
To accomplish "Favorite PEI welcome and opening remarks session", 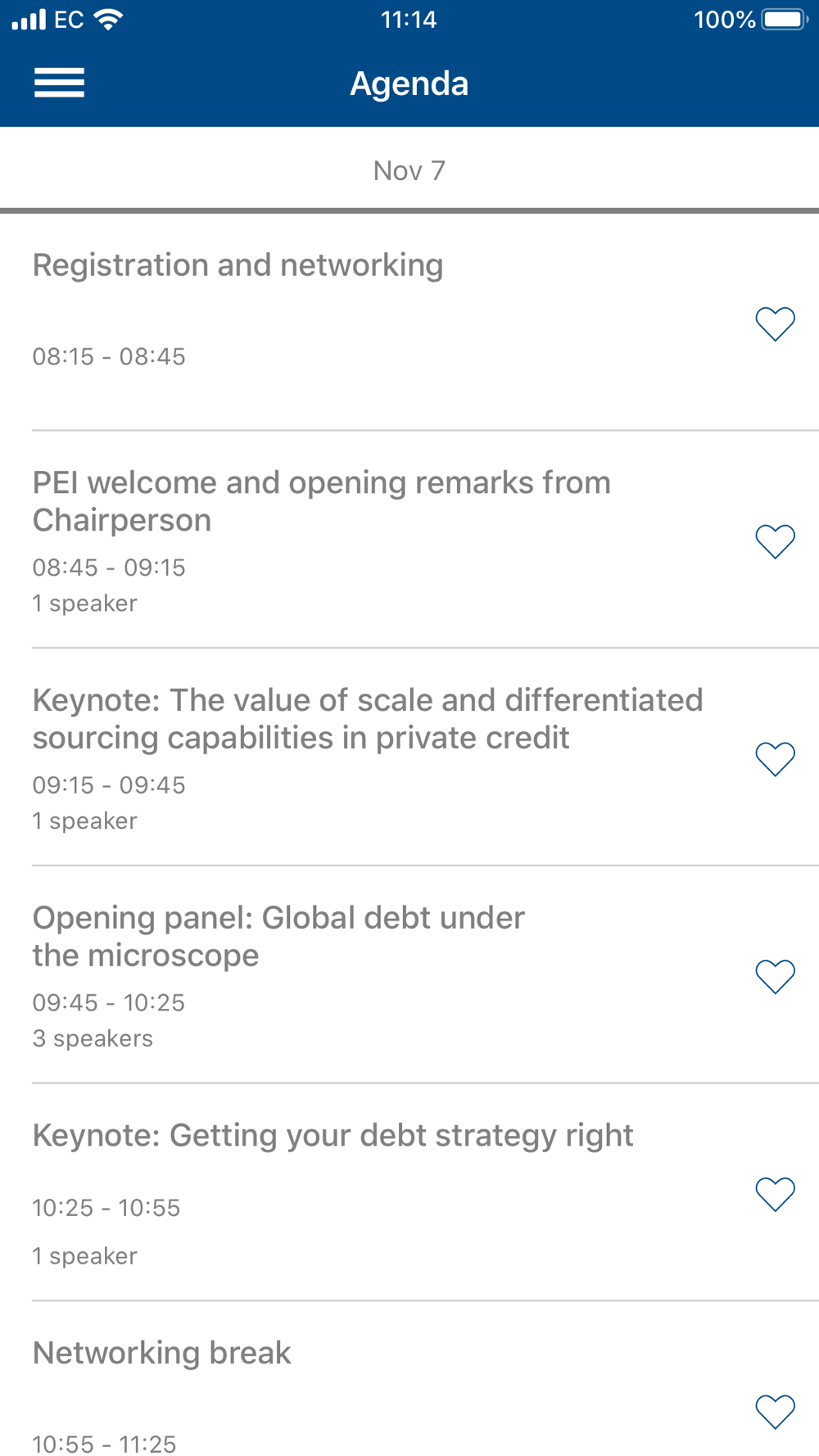I will point(775,541).
